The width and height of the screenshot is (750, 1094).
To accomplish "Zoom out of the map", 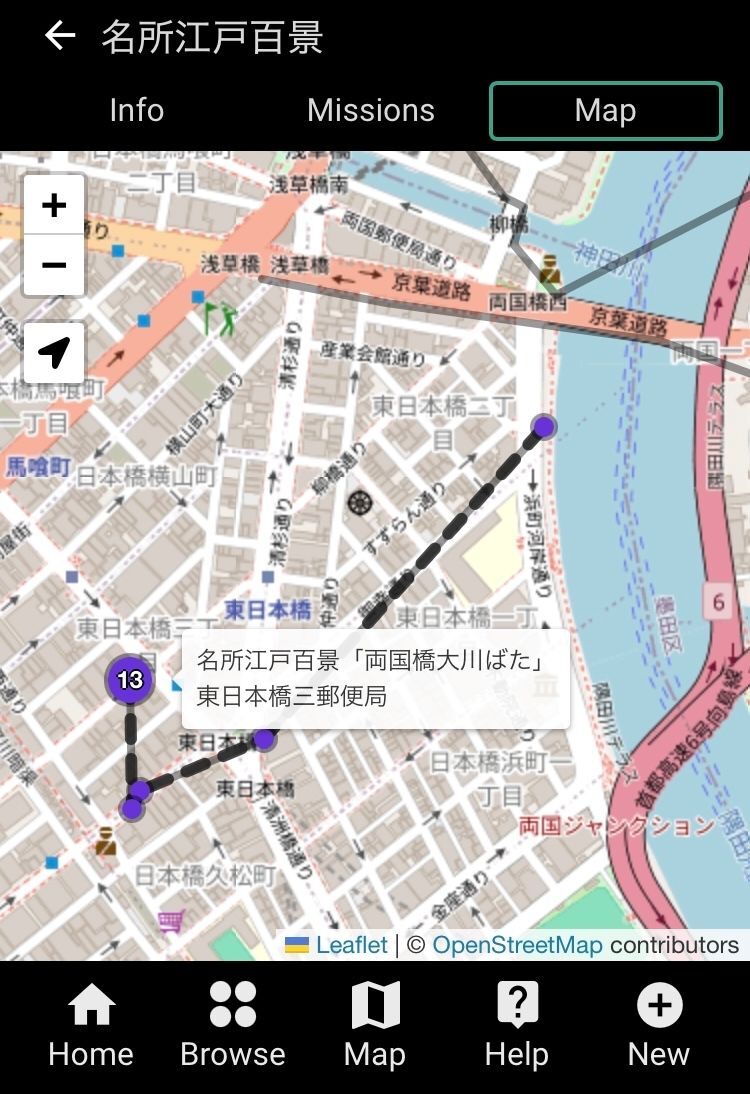I will 54,265.
